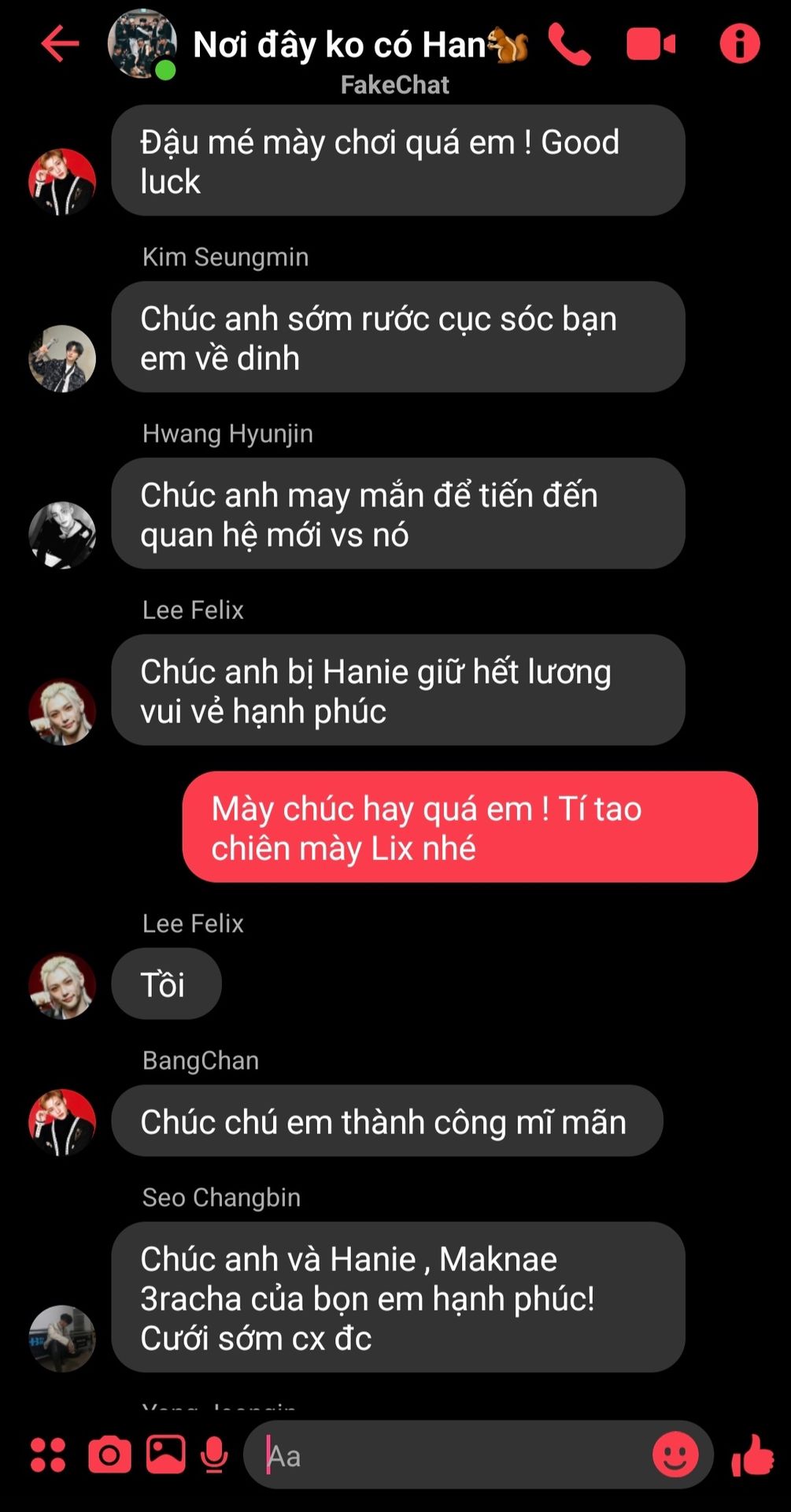The image size is (791, 1512).
Task: Start a voice call in the group
Action: pyautogui.click(x=568, y=44)
